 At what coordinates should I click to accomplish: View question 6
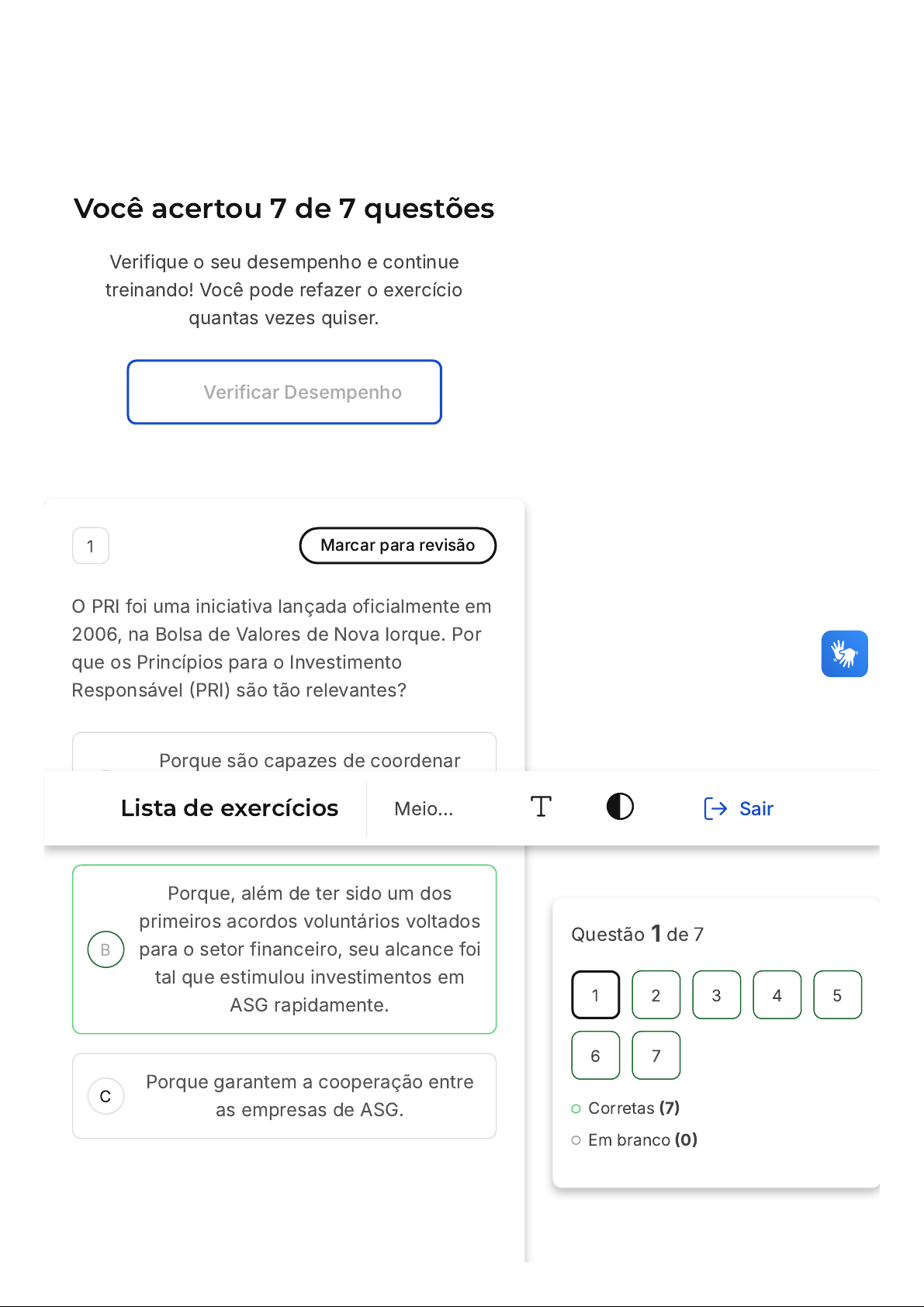tap(595, 1056)
